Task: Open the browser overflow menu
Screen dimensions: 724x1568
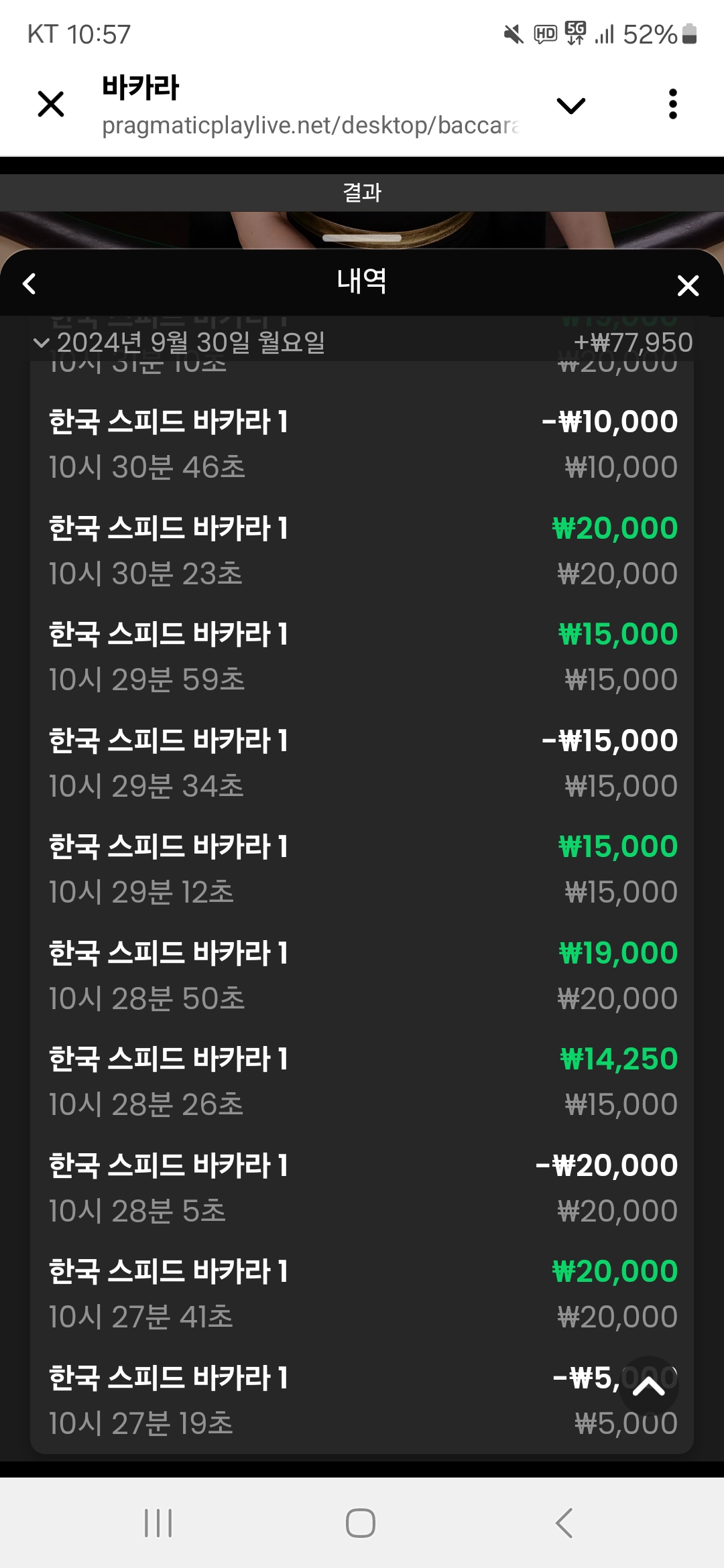Action: pos(672,105)
